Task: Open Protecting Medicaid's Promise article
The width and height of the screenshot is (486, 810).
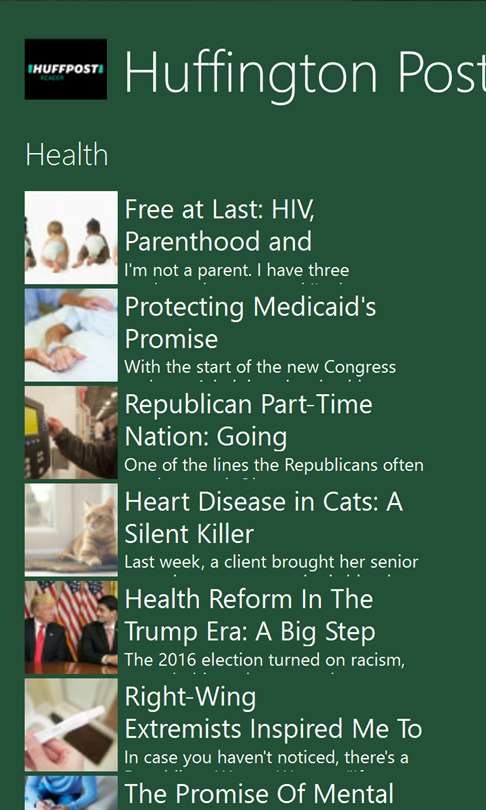Action: pyautogui.click(x=243, y=335)
